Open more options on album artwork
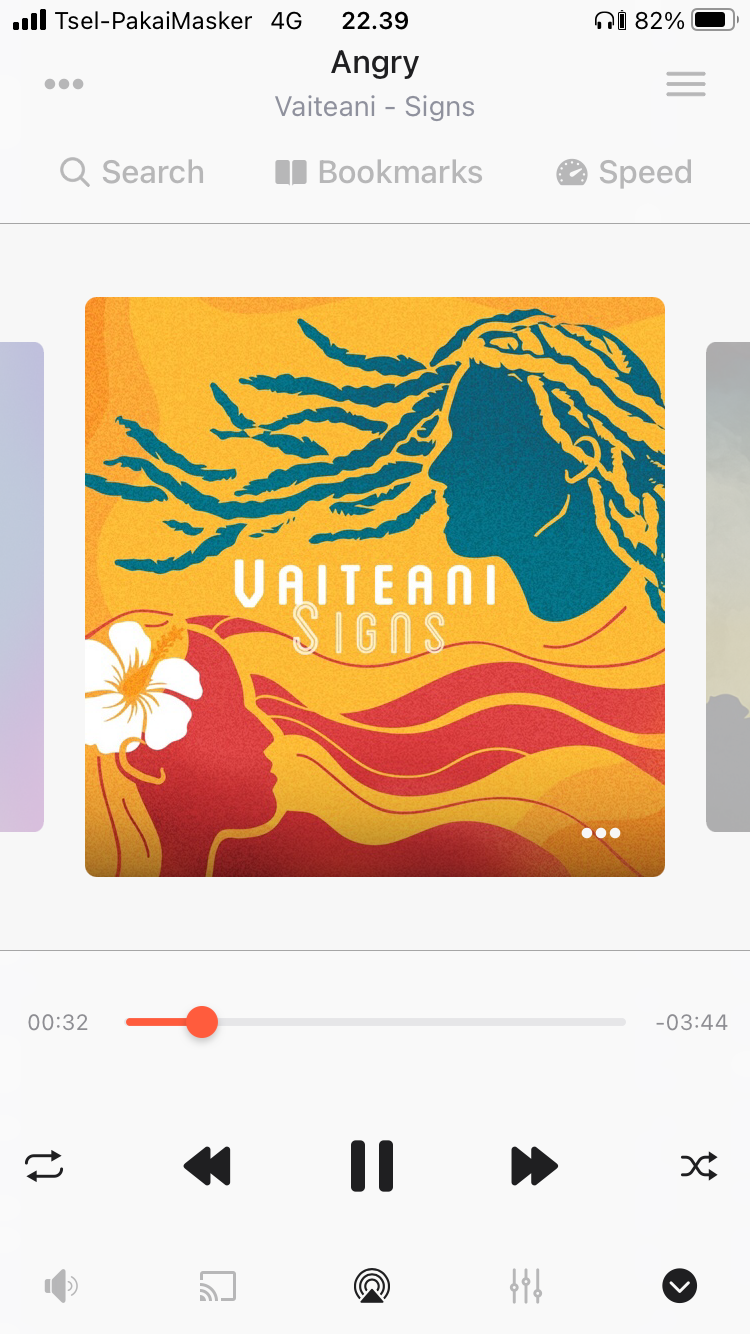 [601, 832]
